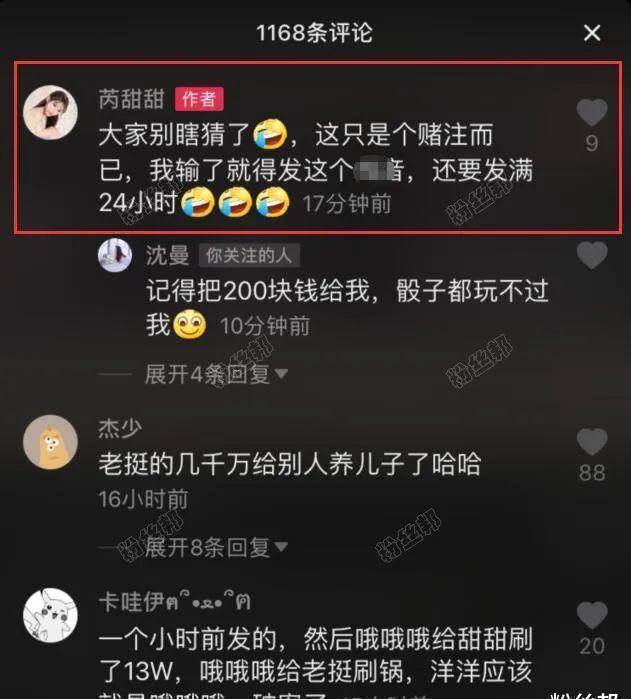Like 沈曼's reply
The width and height of the screenshot is (631, 699).
click(592, 256)
